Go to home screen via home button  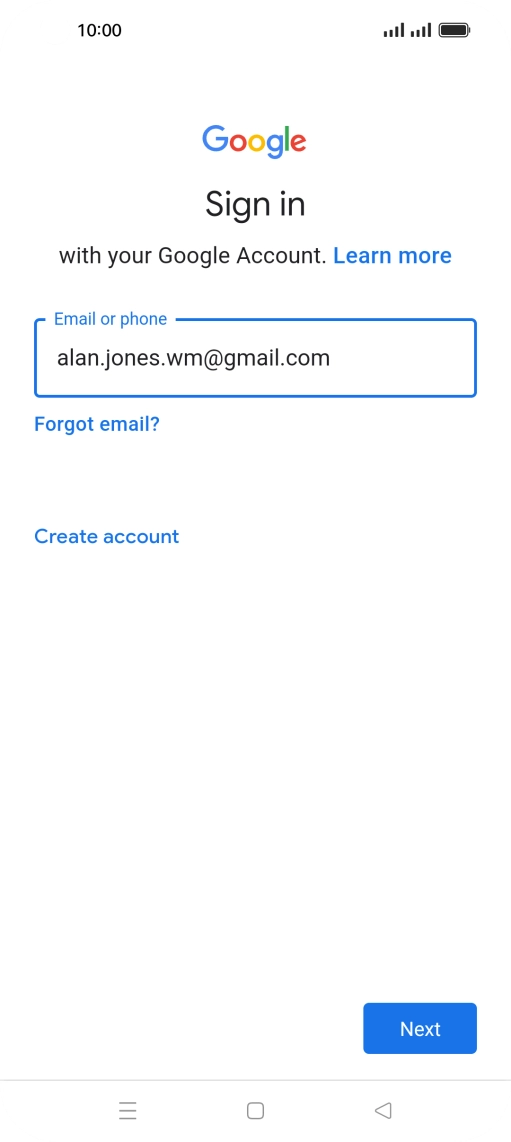[256, 1111]
